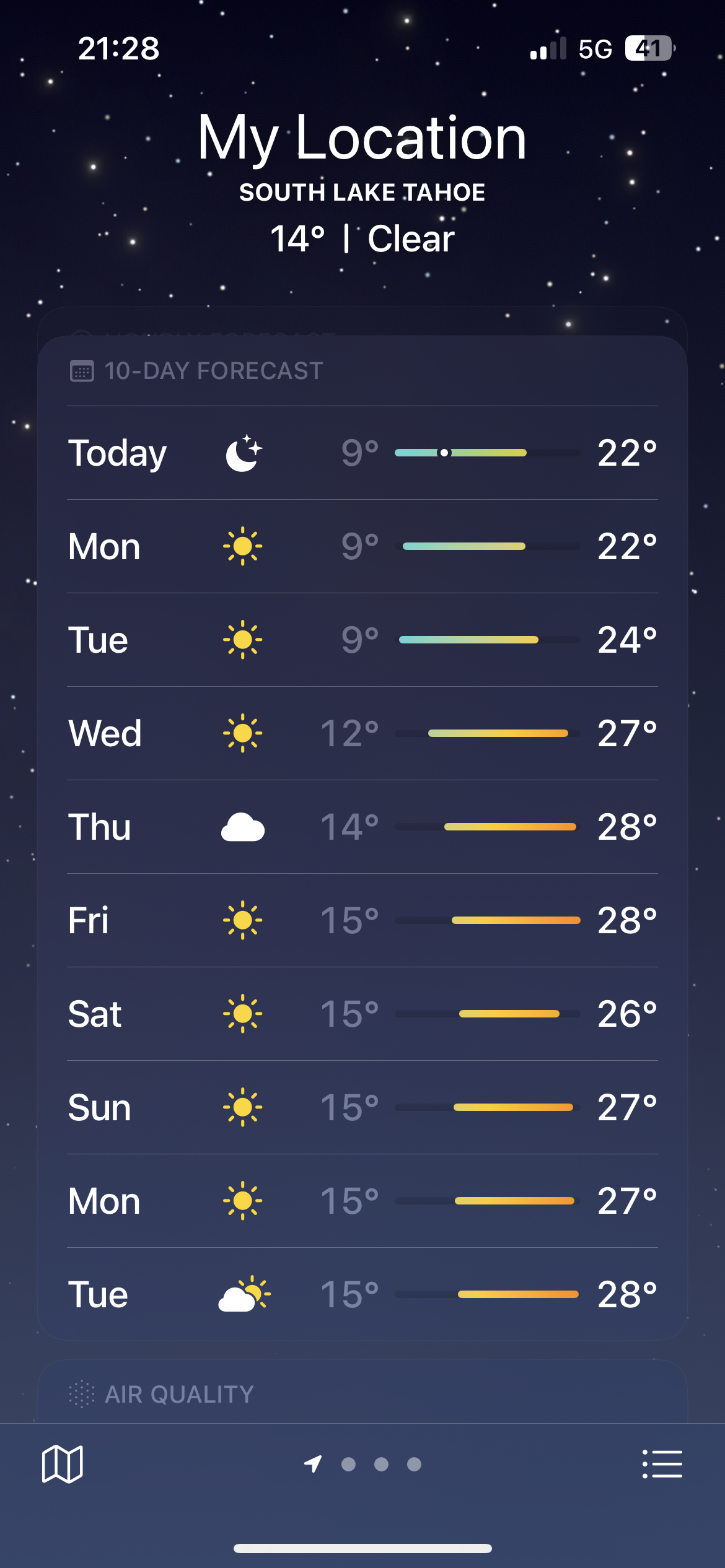The height and width of the screenshot is (1568, 725).
Task: Open Sunday's forecast row
Action: click(362, 1107)
